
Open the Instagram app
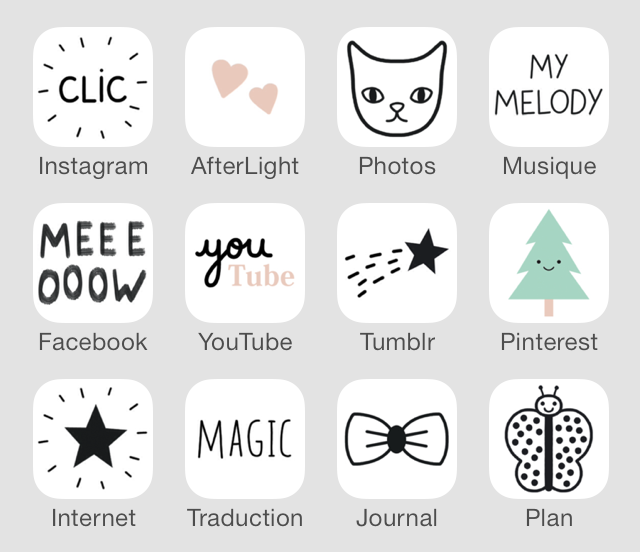point(93,87)
